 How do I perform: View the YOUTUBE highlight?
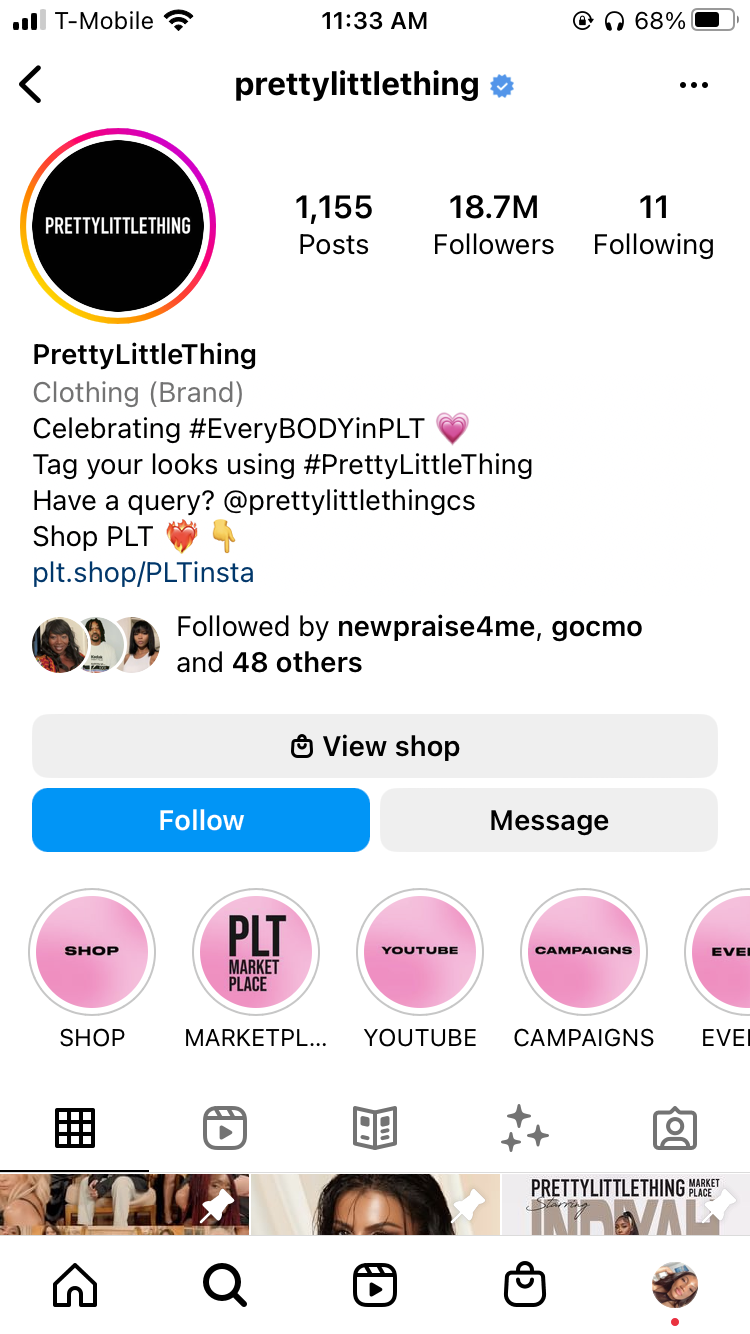(x=420, y=951)
